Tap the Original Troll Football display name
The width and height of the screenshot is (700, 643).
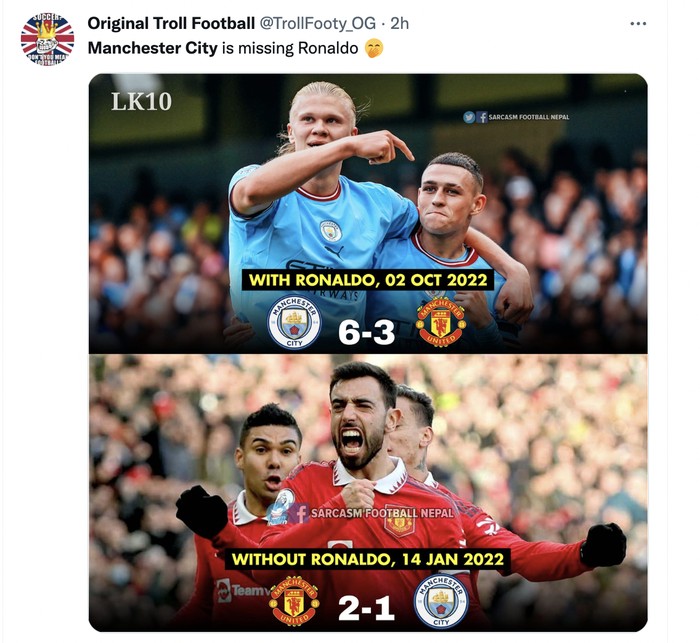coord(171,24)
